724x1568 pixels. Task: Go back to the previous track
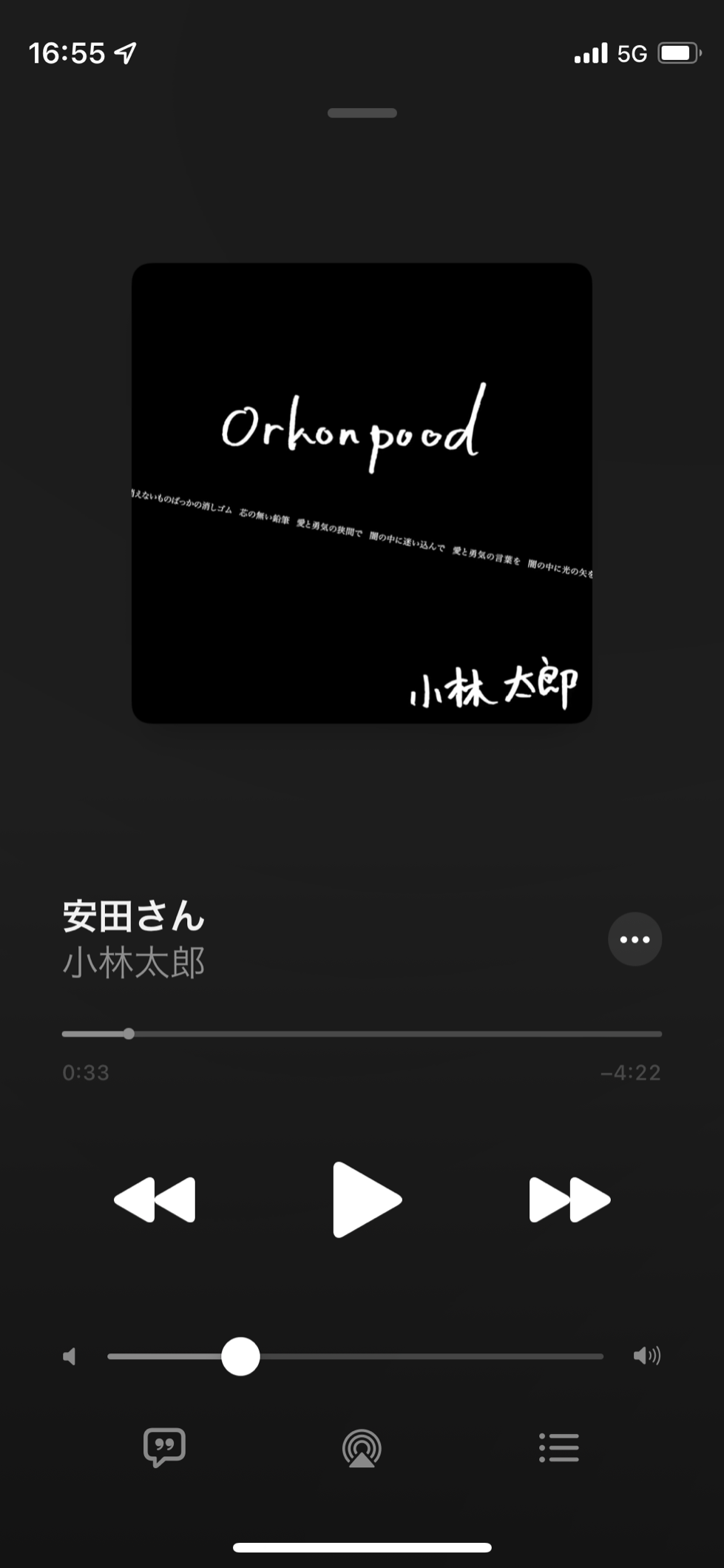point(155,1199)
